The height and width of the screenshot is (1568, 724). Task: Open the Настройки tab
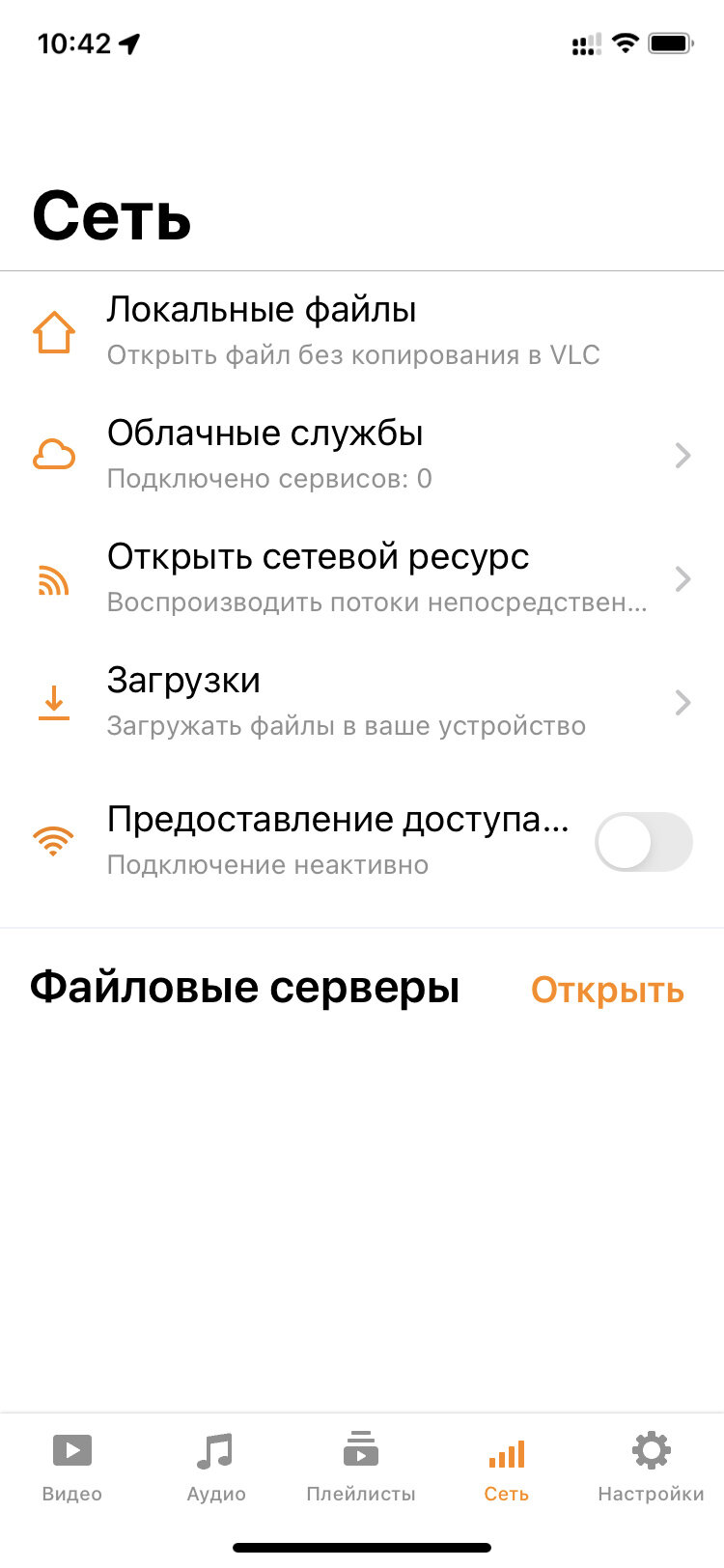(x=651, y=1468)
